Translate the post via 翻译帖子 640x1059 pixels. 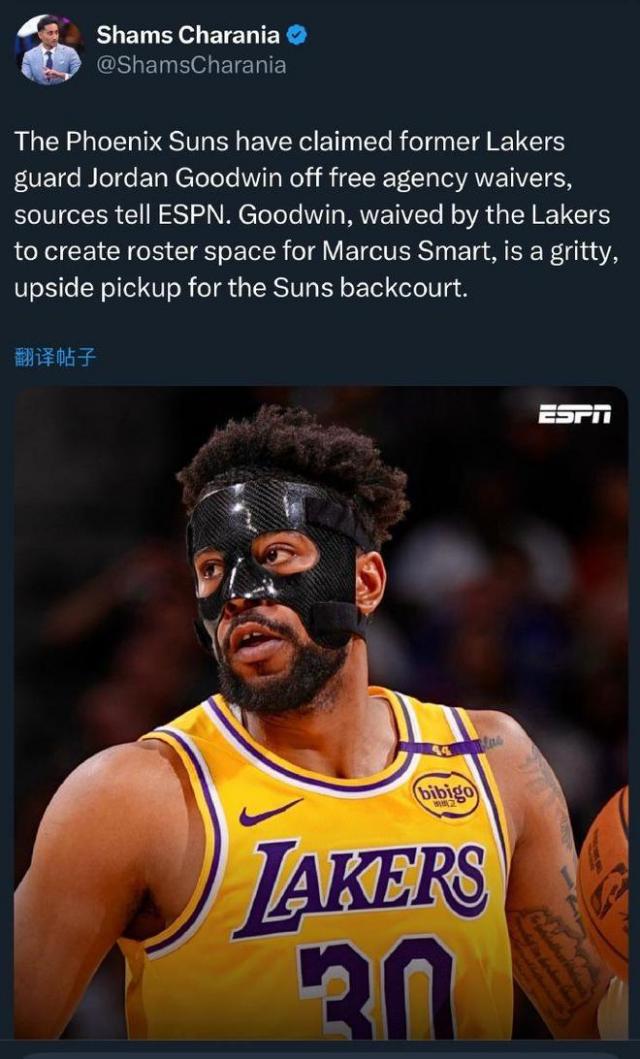(x=56, y=357)
